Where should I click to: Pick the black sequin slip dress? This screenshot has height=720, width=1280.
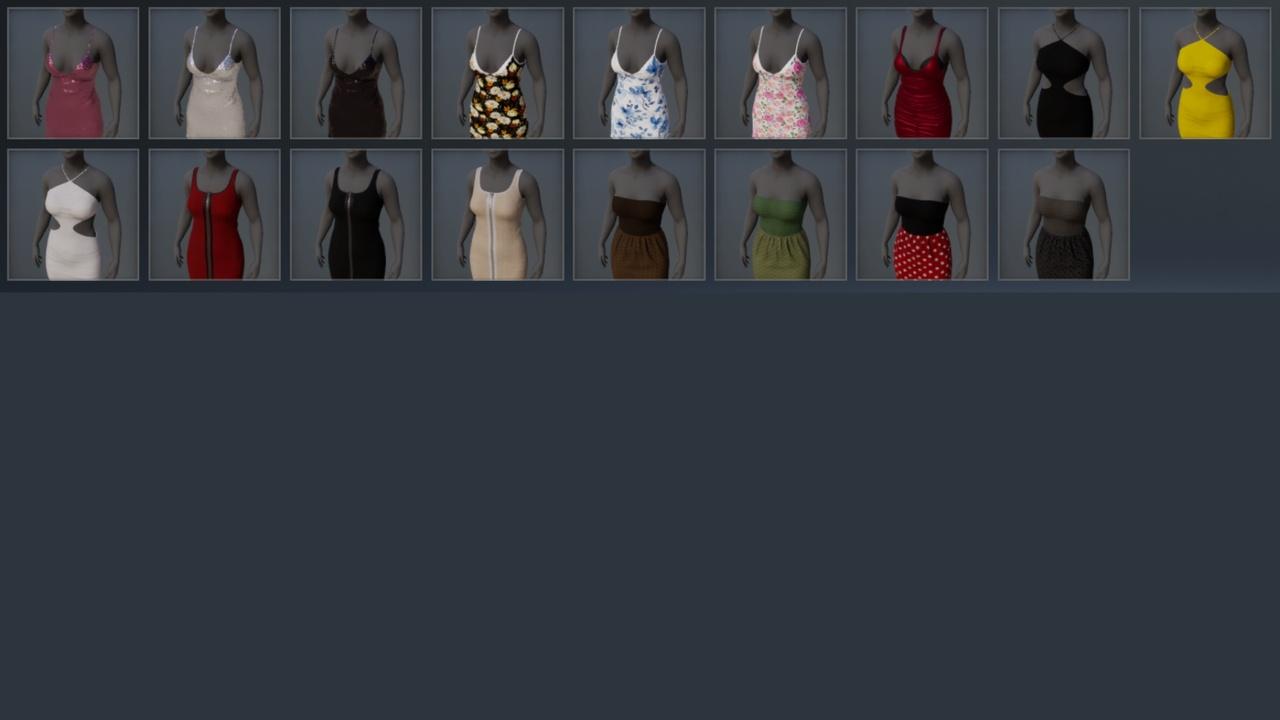[x=356, y=73]
